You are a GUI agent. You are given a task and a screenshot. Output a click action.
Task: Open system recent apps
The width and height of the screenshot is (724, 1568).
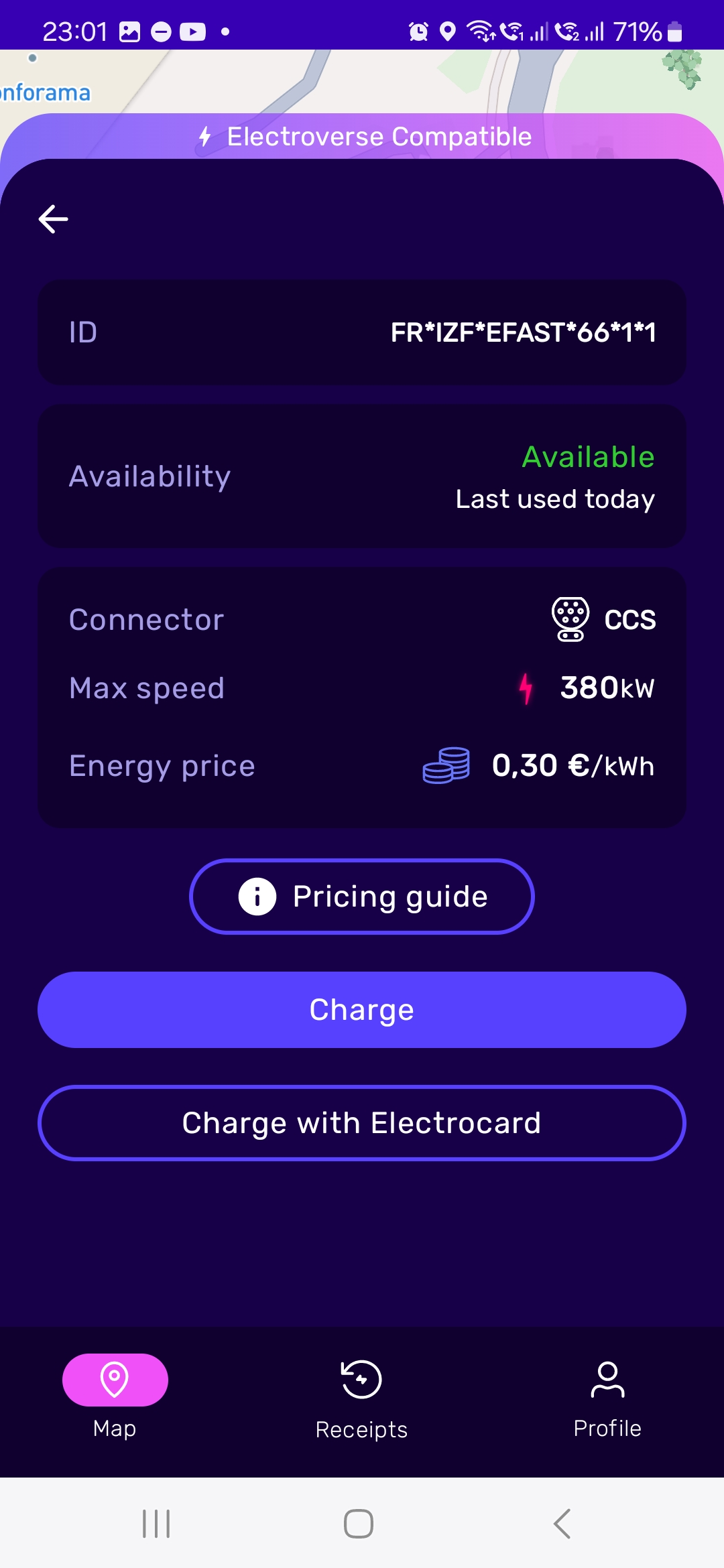tap(156, 1524)
